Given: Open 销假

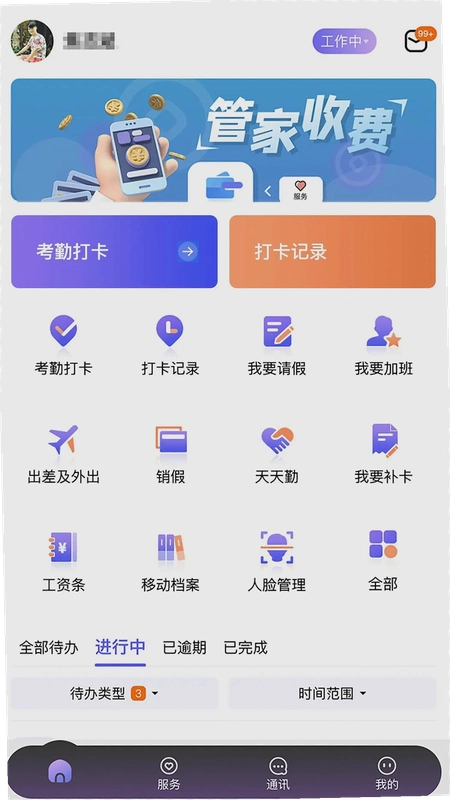Looking at the screenshot, I should (170, 454).
